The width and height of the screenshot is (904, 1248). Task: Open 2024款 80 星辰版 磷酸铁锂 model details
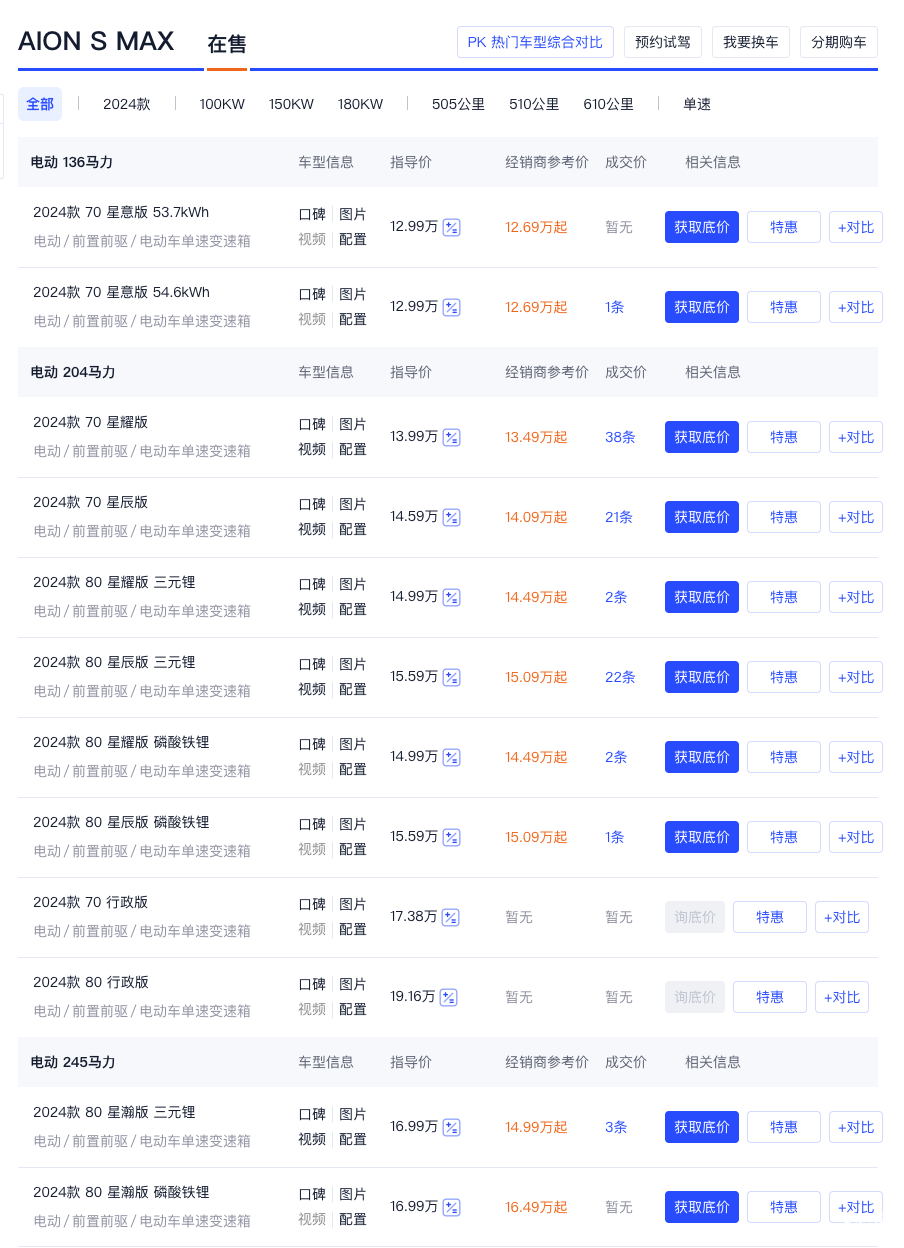(121, 822)
